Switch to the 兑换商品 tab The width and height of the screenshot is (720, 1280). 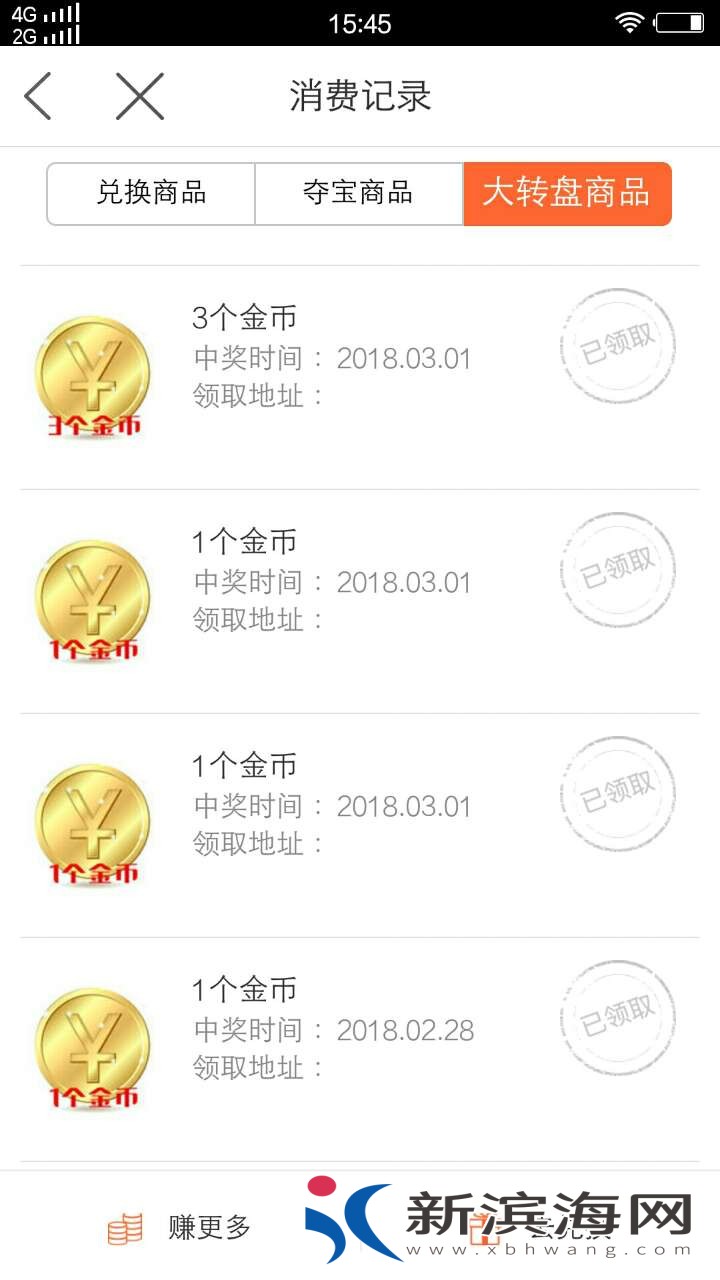pyautogui.click(x=151, y=193)
